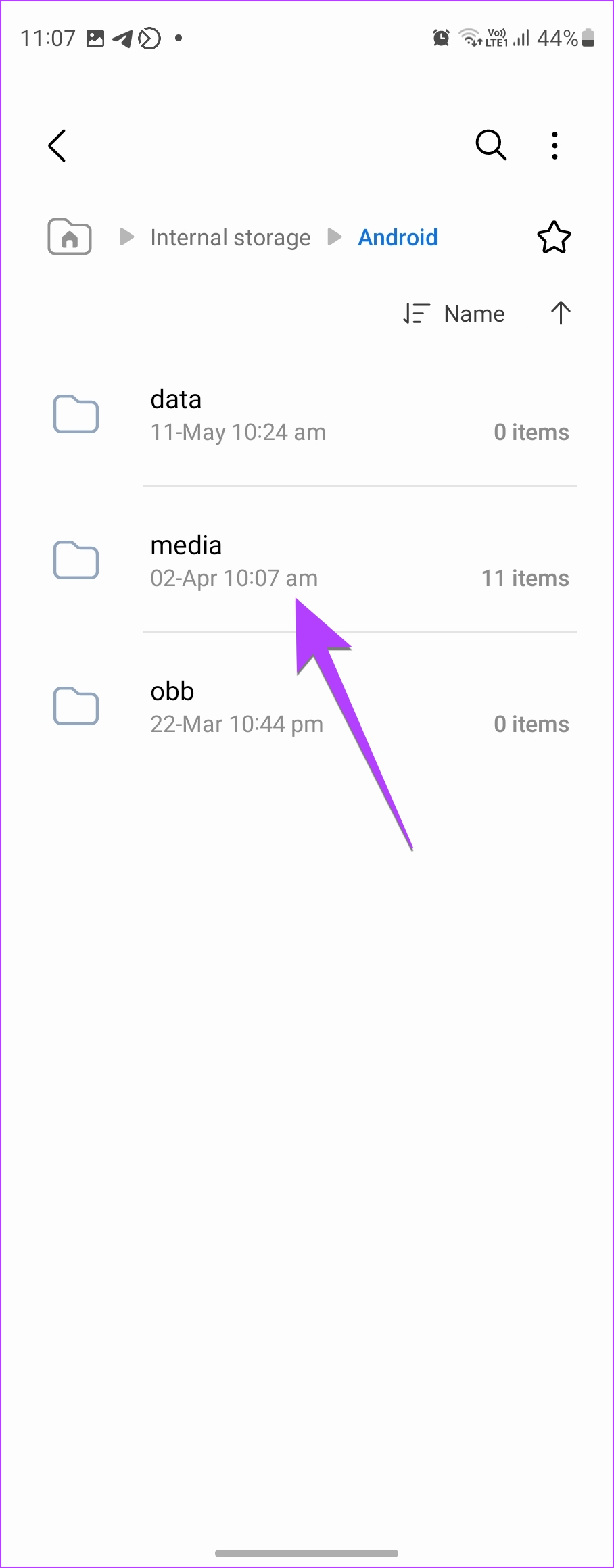Open the Name sort criteria dropdown
The height and width of the screenshot is (1568, 614).
click(473, 313)
